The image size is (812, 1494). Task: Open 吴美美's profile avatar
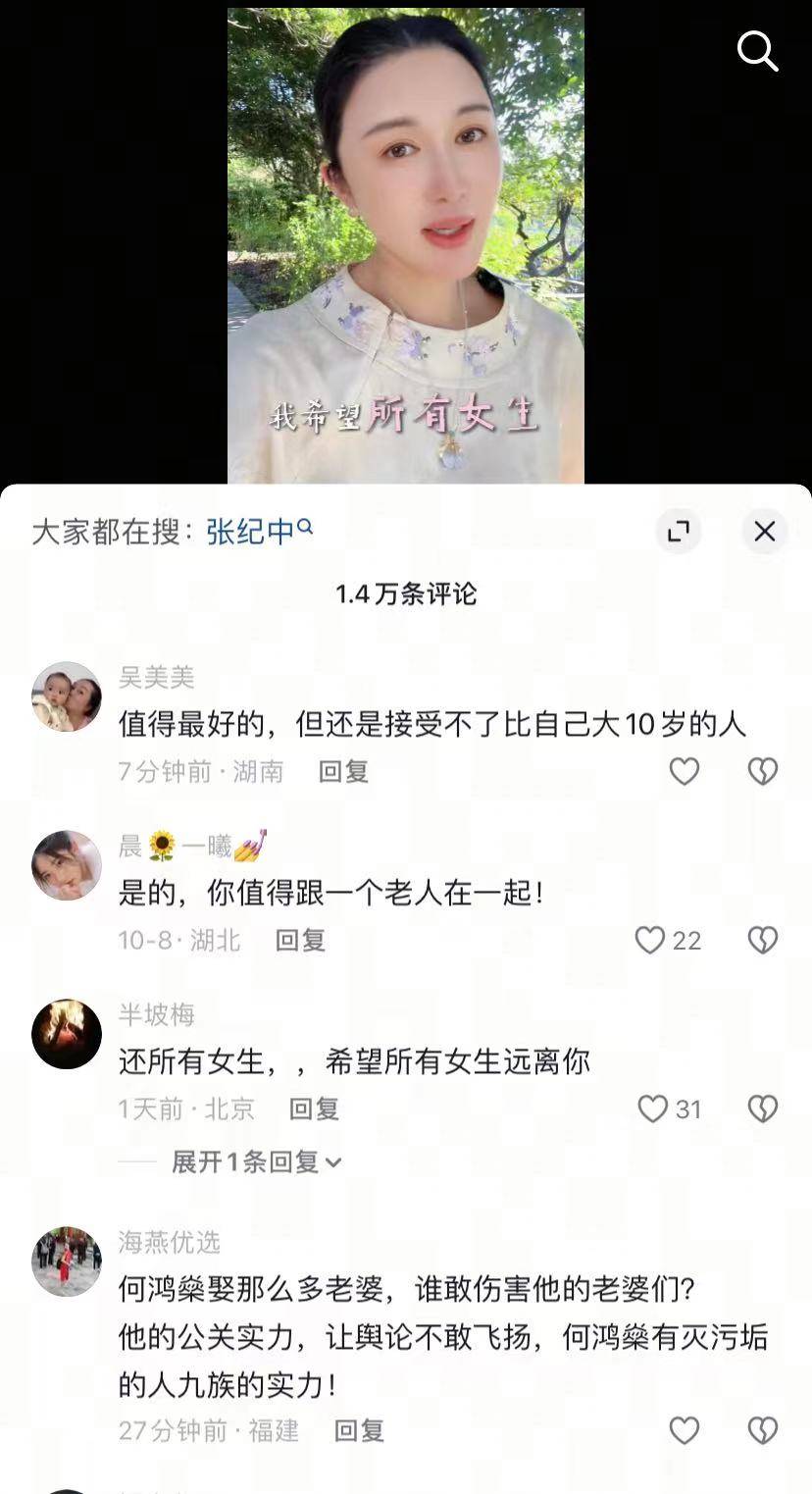point(67,696)
